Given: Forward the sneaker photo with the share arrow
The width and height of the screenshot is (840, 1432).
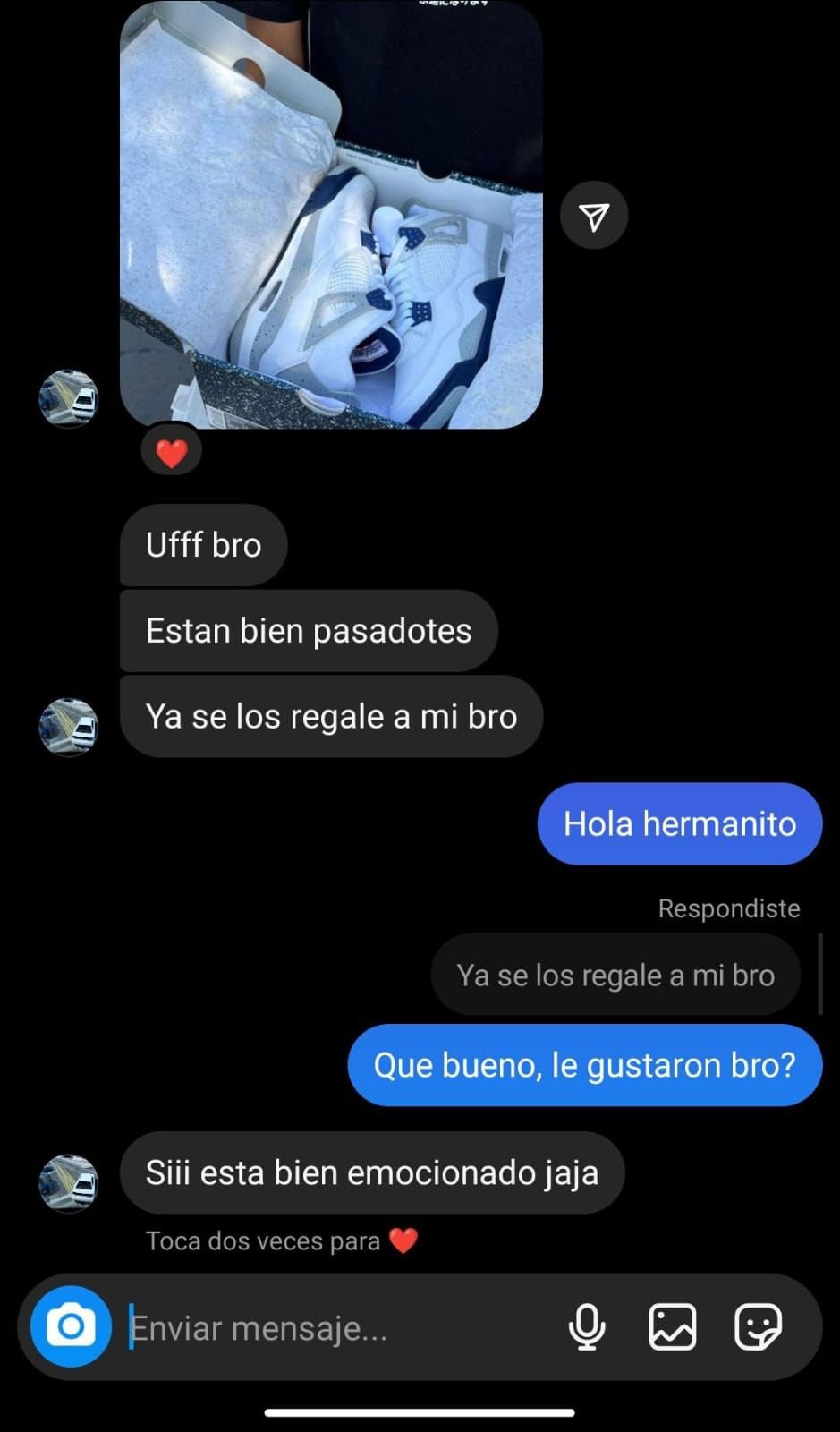Looking at the screenshot, I should [x=594, y=216].
